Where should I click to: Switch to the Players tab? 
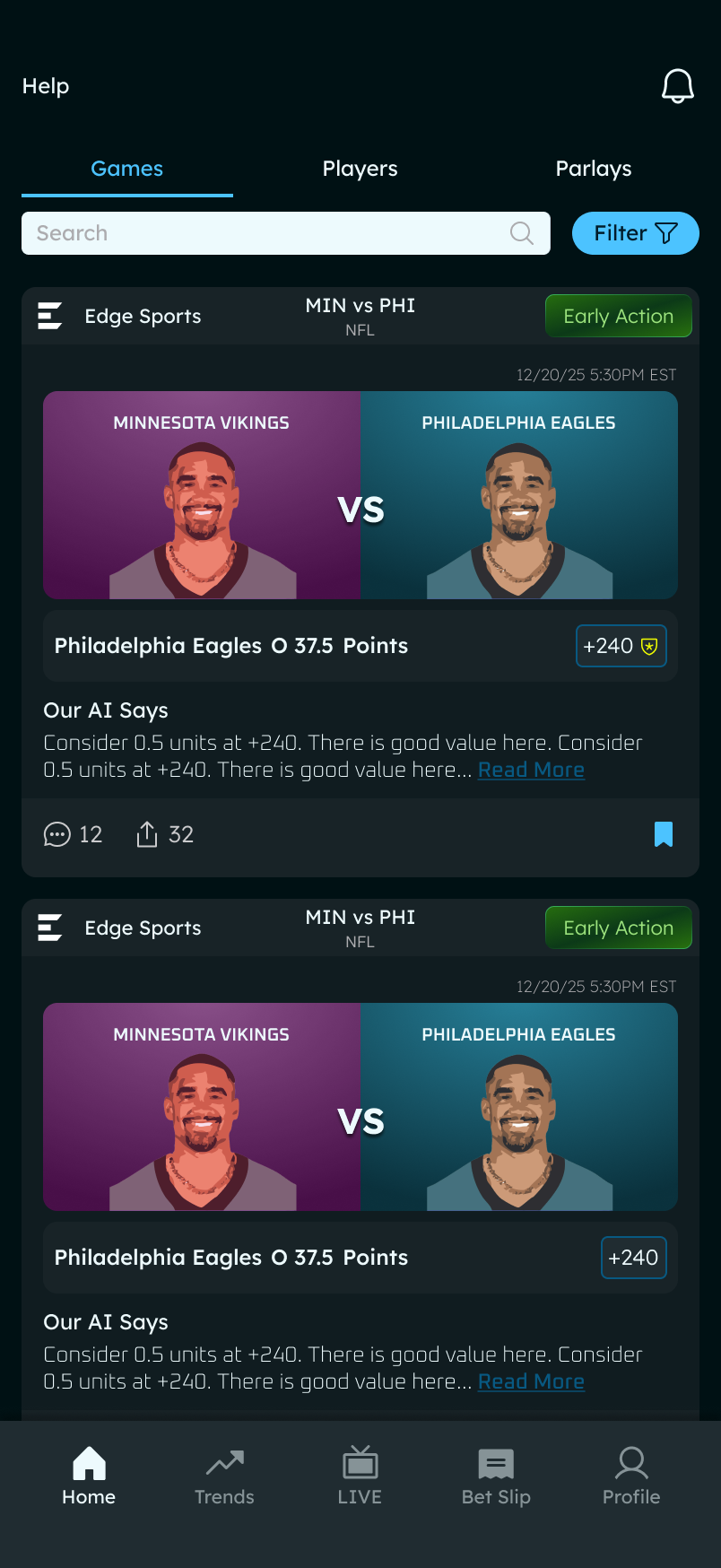pyautogui.click(x=360, y=169)
